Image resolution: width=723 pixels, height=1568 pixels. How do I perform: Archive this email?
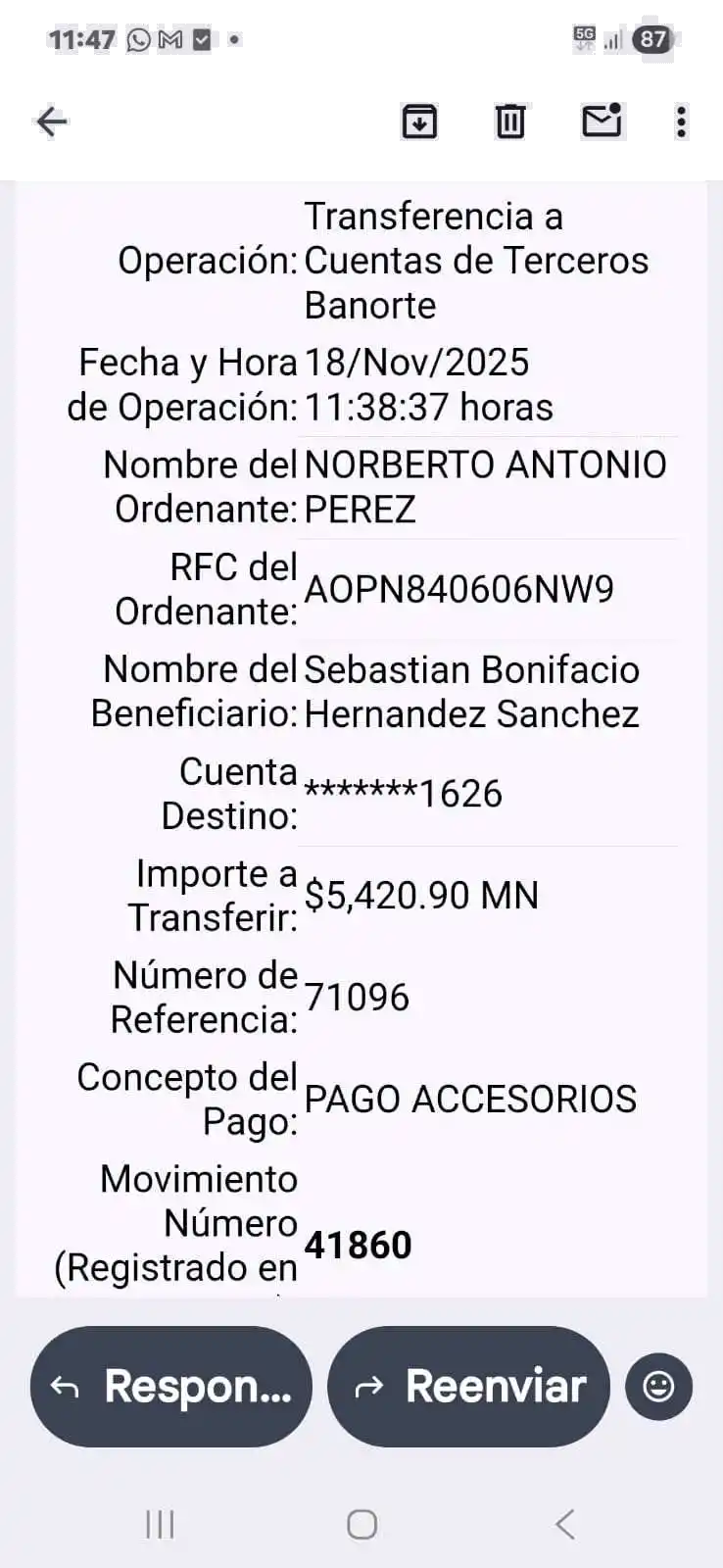click(419, 122)
